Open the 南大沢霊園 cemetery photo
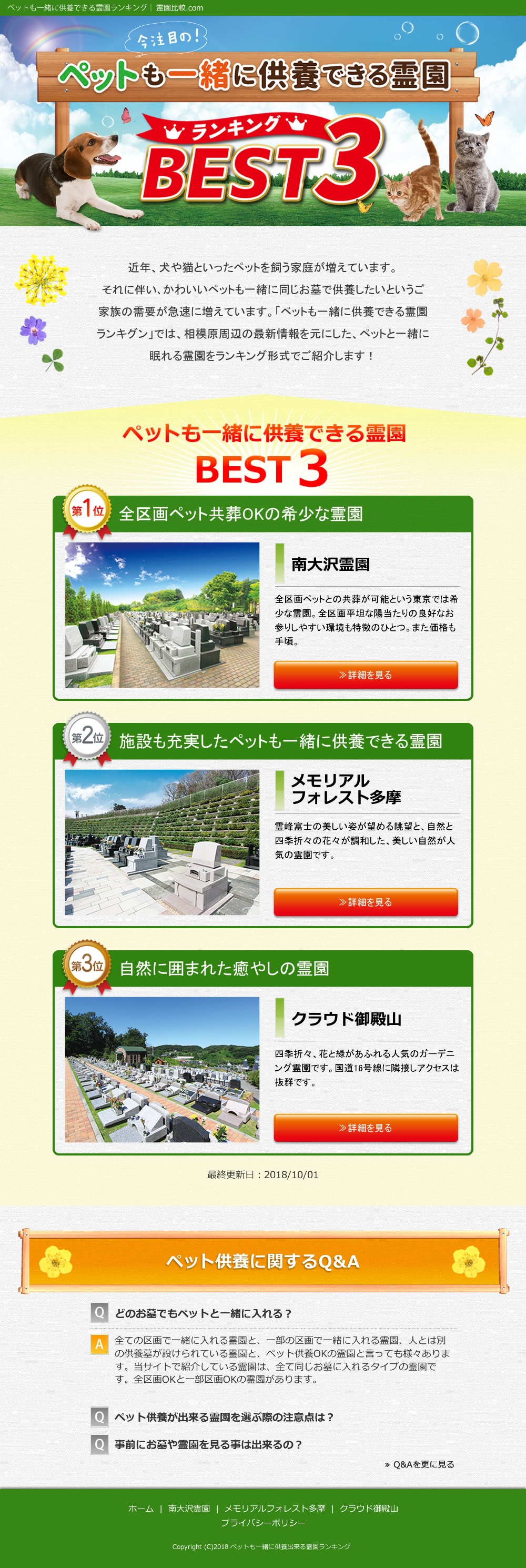The height and width of the screenshot is (1568, 526). coord(162,615)
